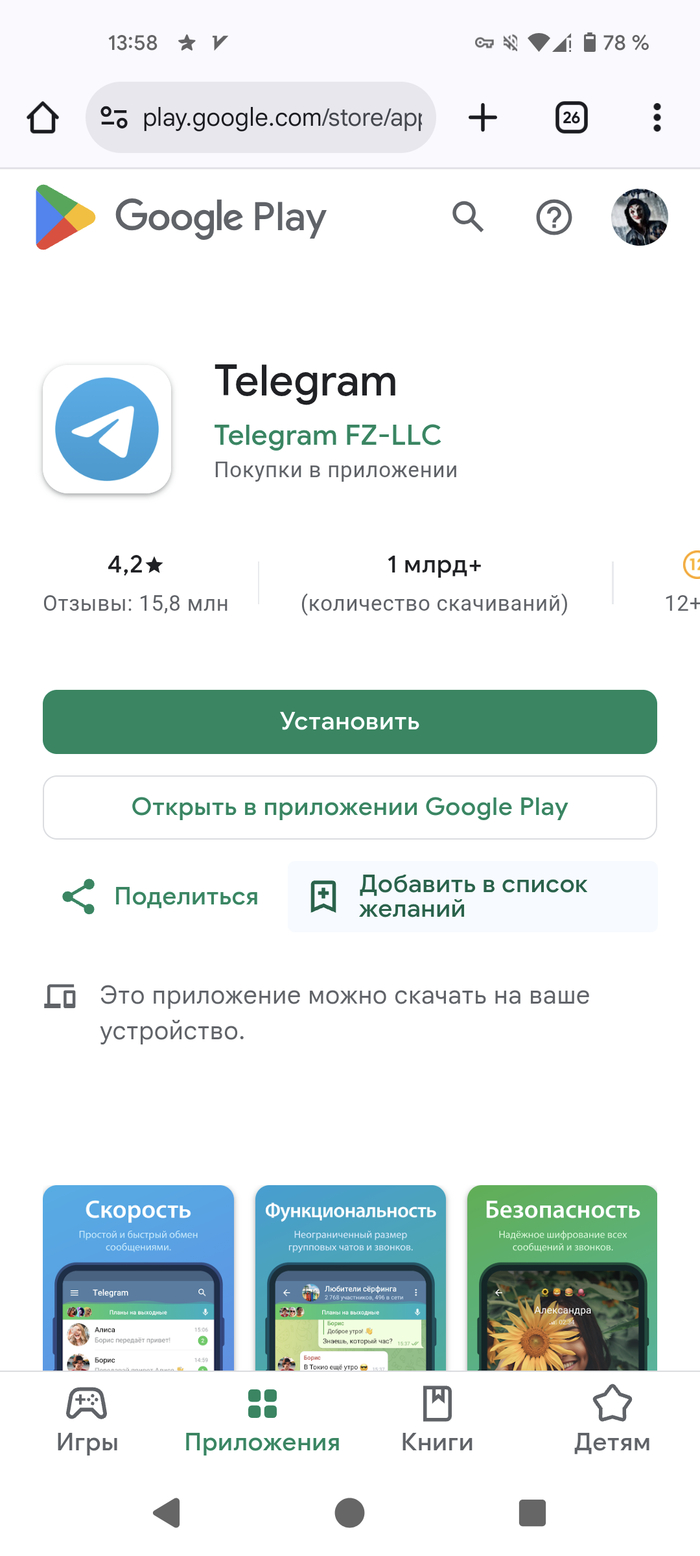Focus the play.google.com address bar
The width and height of the screenshot is (700, 1556).
(280, 118)
